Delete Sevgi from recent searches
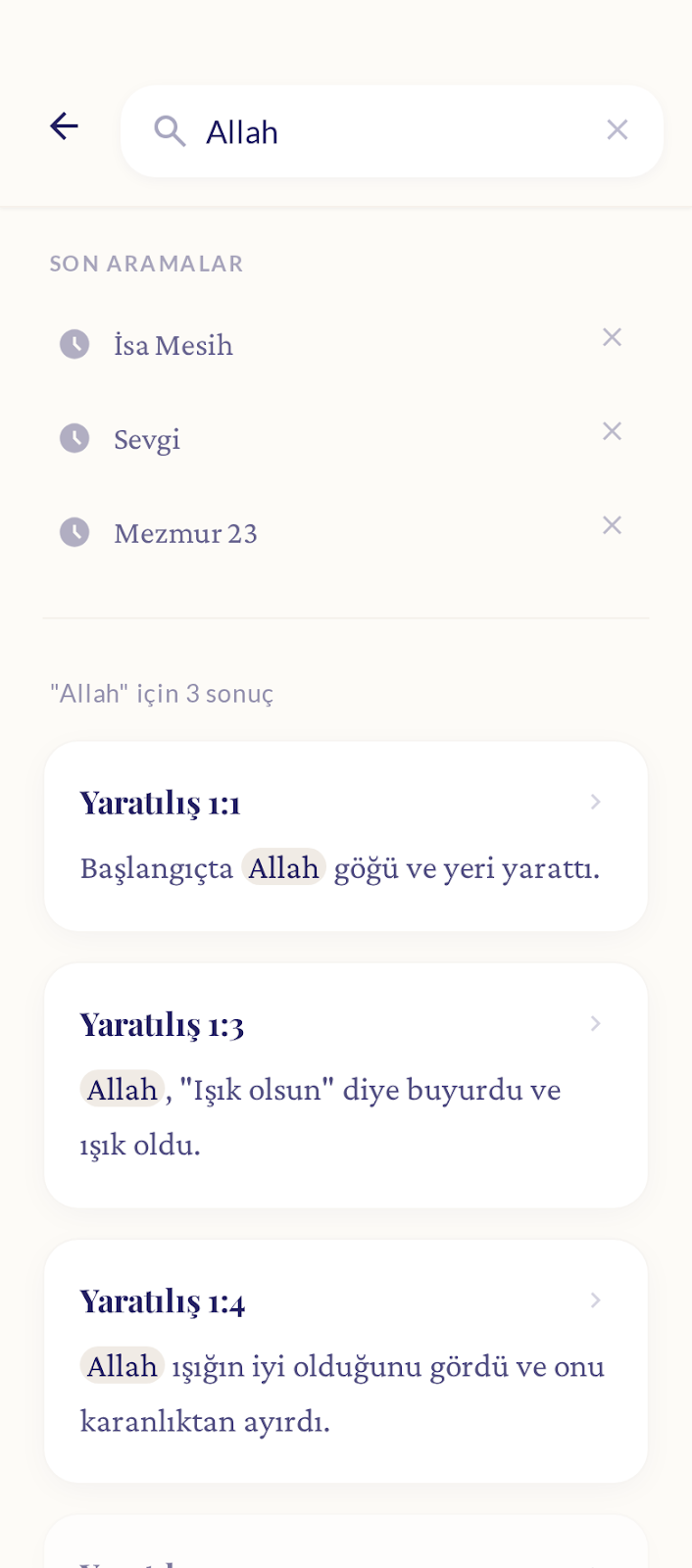Image resolution: width=692 pixels, height=1568 pixels. [x=612, y=432]
